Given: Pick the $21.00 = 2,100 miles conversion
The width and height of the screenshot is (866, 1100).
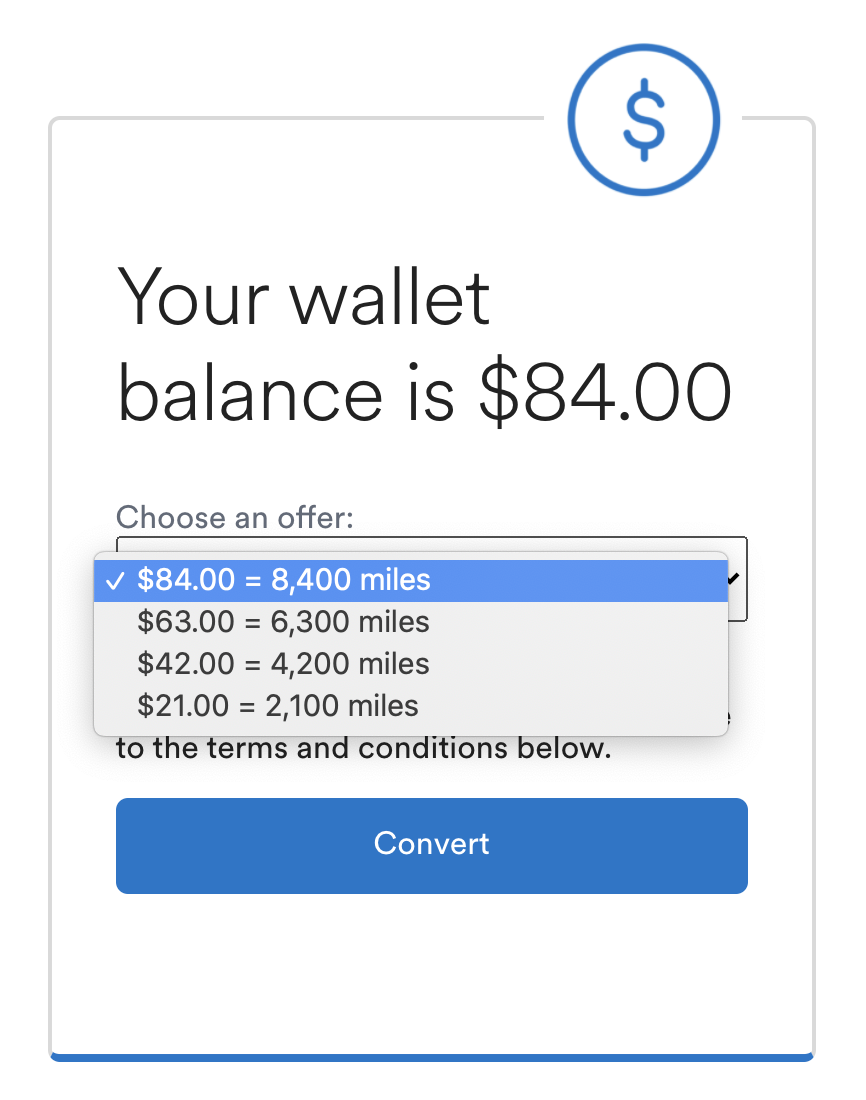Looking at the screenshot, I should 278,705.
